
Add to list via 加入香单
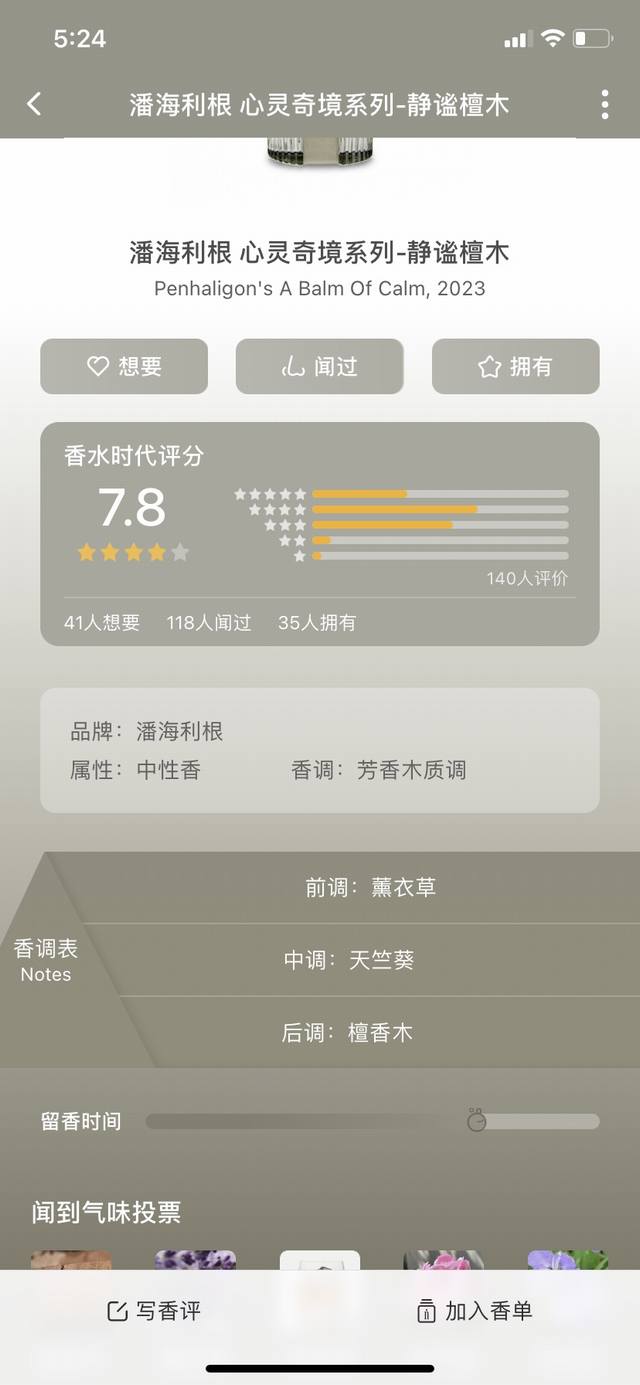(x=475, y=1311)
